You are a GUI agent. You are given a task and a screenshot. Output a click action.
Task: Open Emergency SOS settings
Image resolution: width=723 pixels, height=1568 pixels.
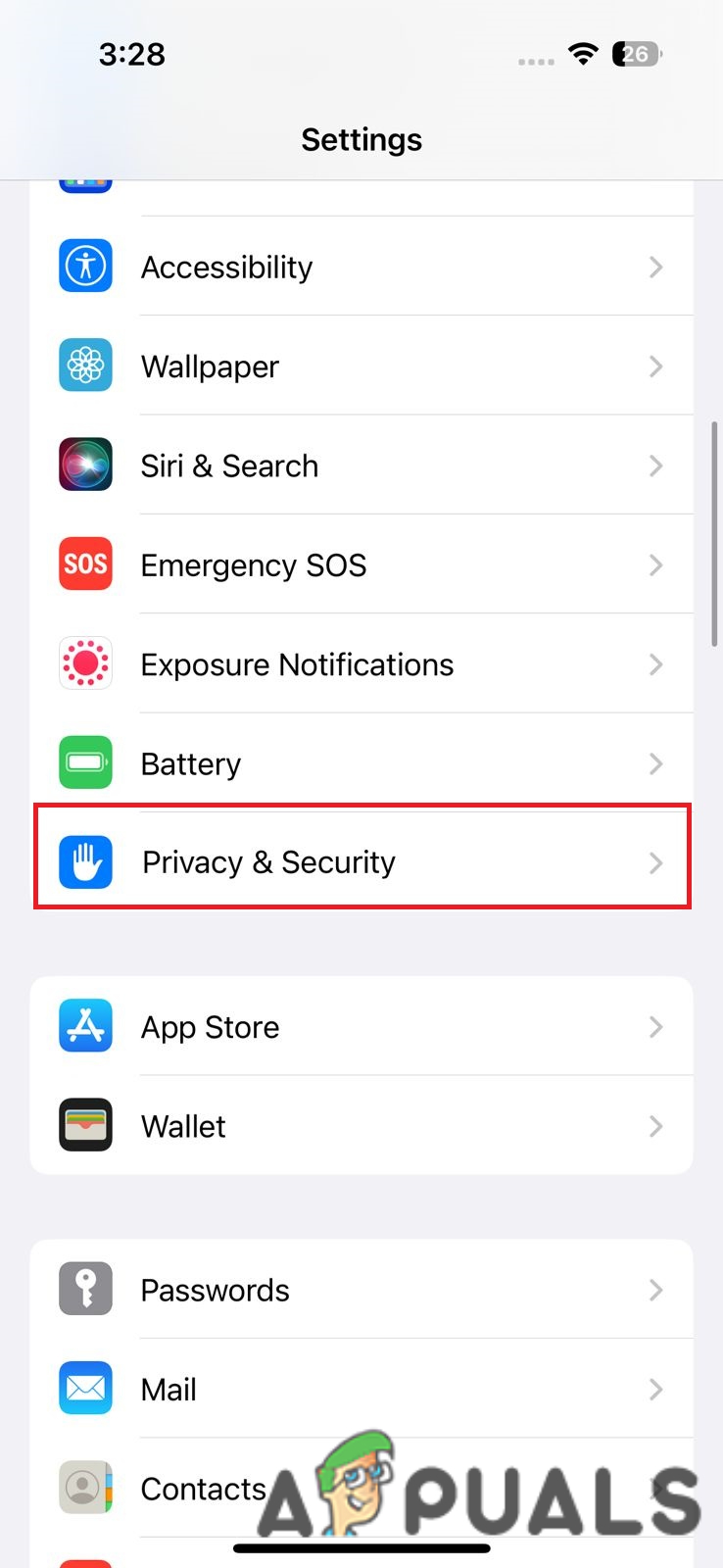pos(361,565)
